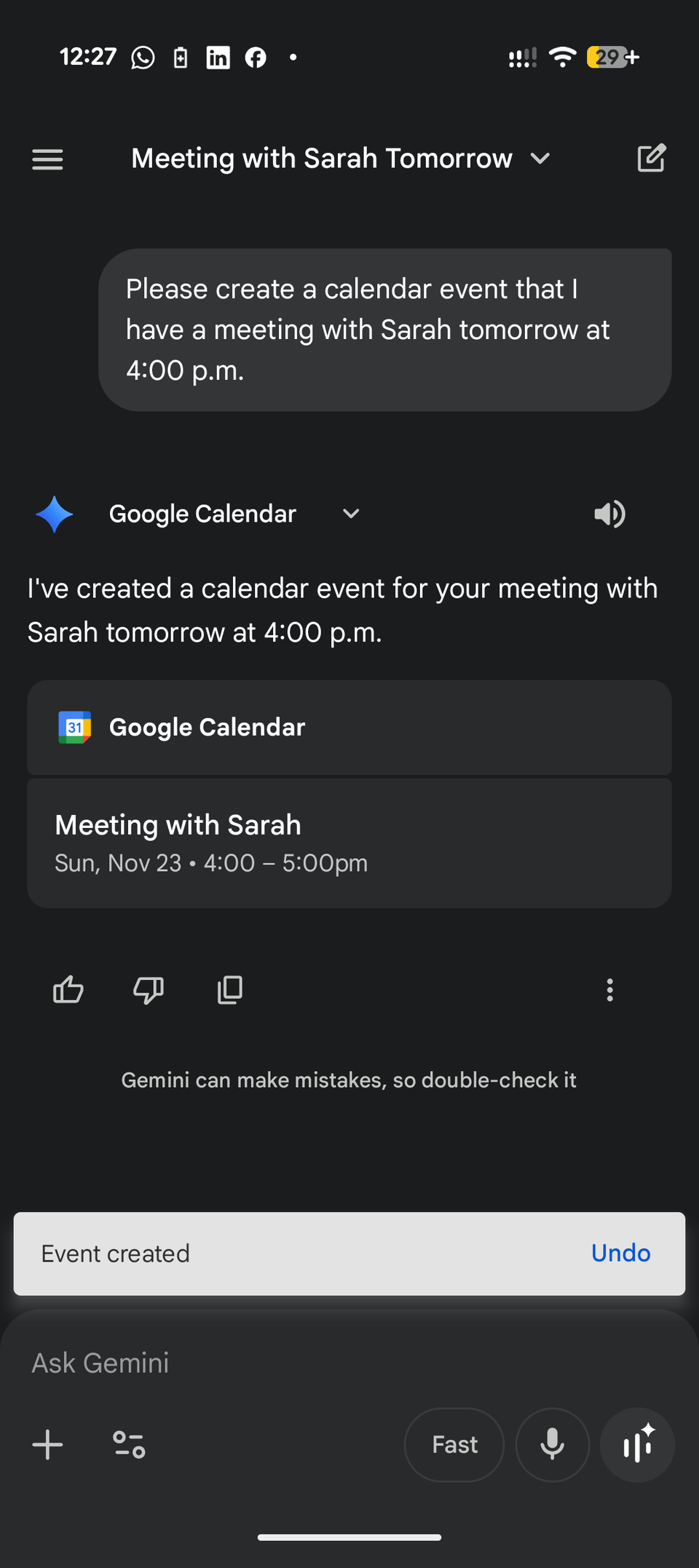The height and width of the screenshot is (1568, 699).
Task: Tap the Ask Gemini input field
Action: [x=291, y=1363]
